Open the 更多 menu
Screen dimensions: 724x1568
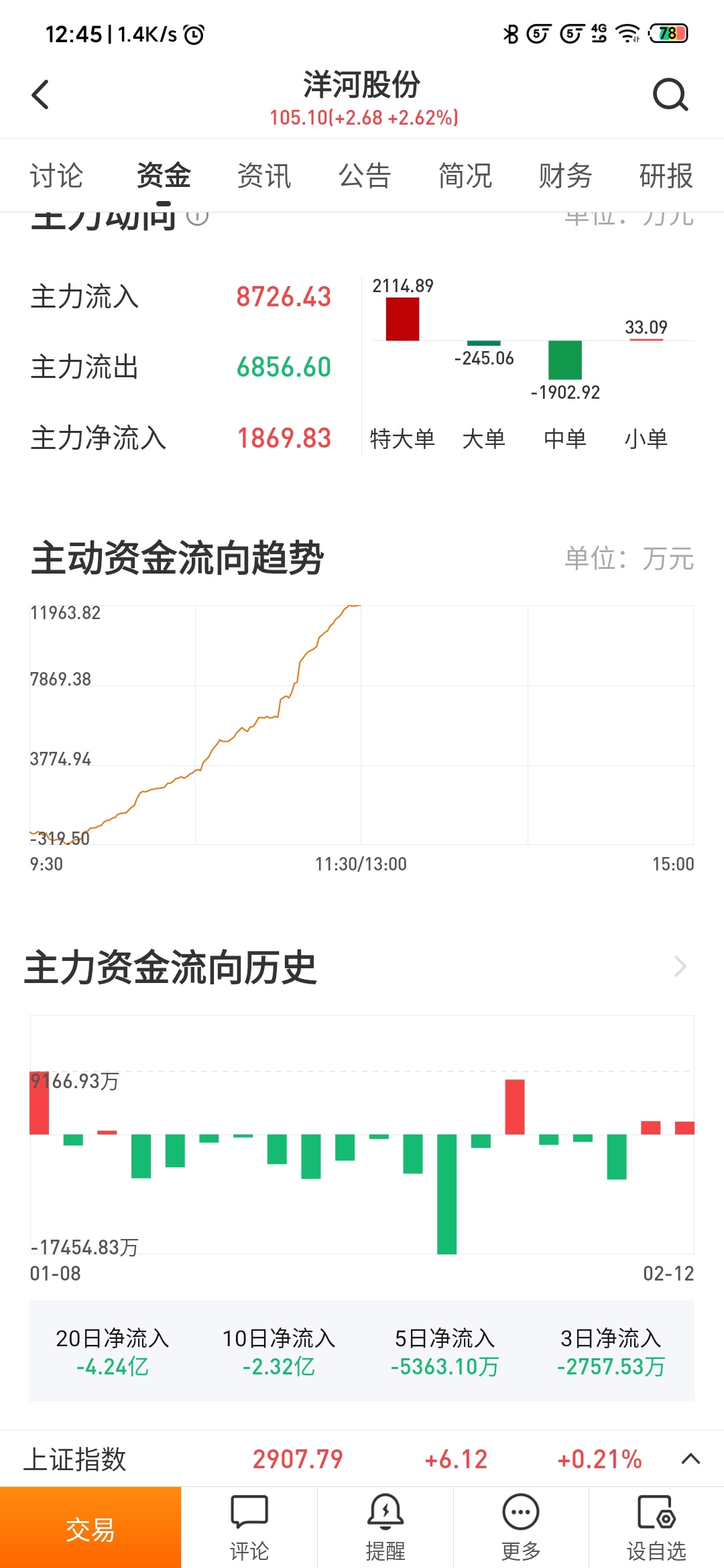click(521, 1528)
